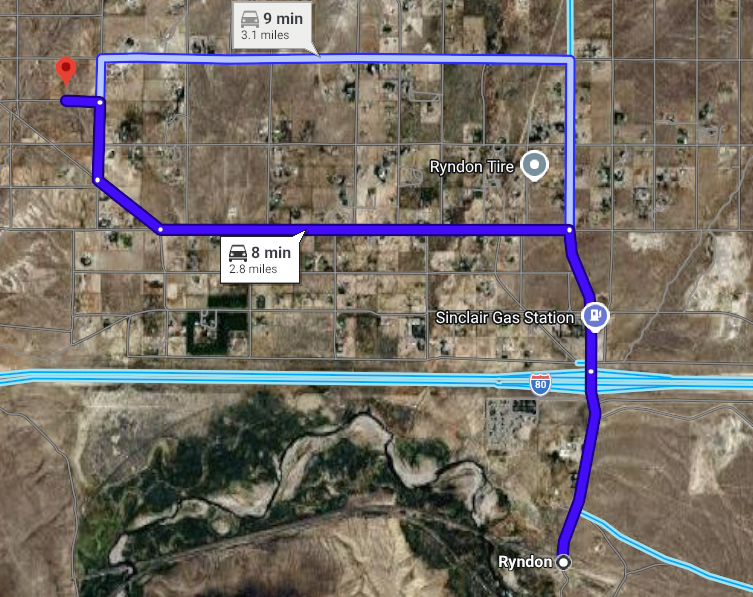
Task: Tap the 8 min 2.8 miles route label
Action: 258,259
